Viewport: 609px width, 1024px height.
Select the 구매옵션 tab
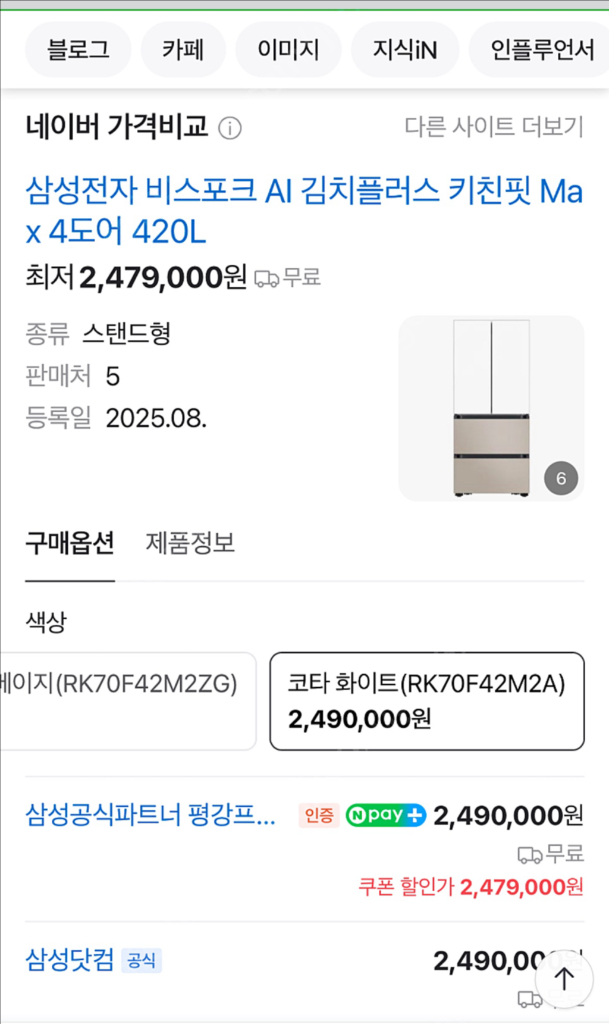[70, 543]
